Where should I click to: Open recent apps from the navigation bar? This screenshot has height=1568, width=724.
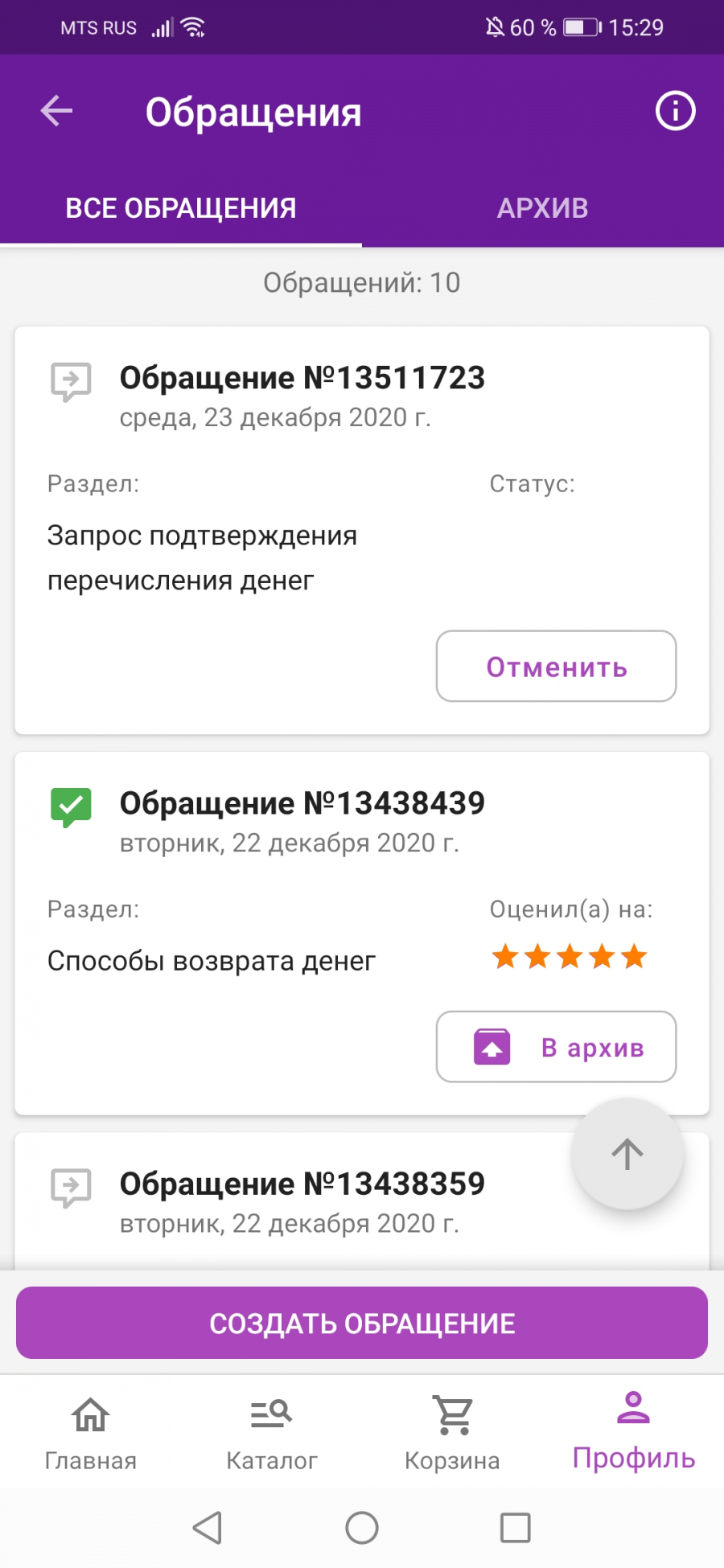coord(515,1528)
